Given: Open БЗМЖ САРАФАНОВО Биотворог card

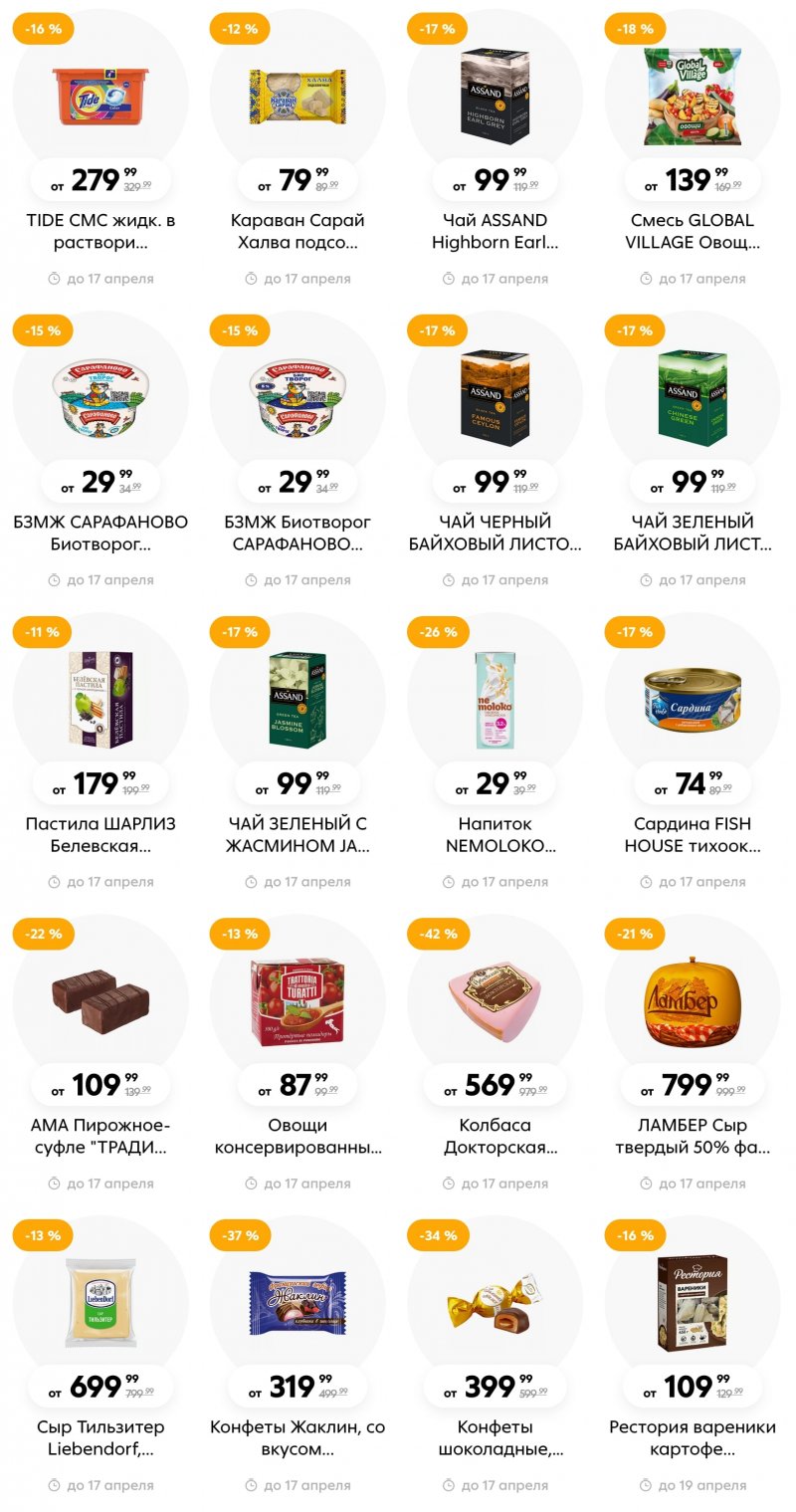Looking at the screenshot, I should pos(100,533).
